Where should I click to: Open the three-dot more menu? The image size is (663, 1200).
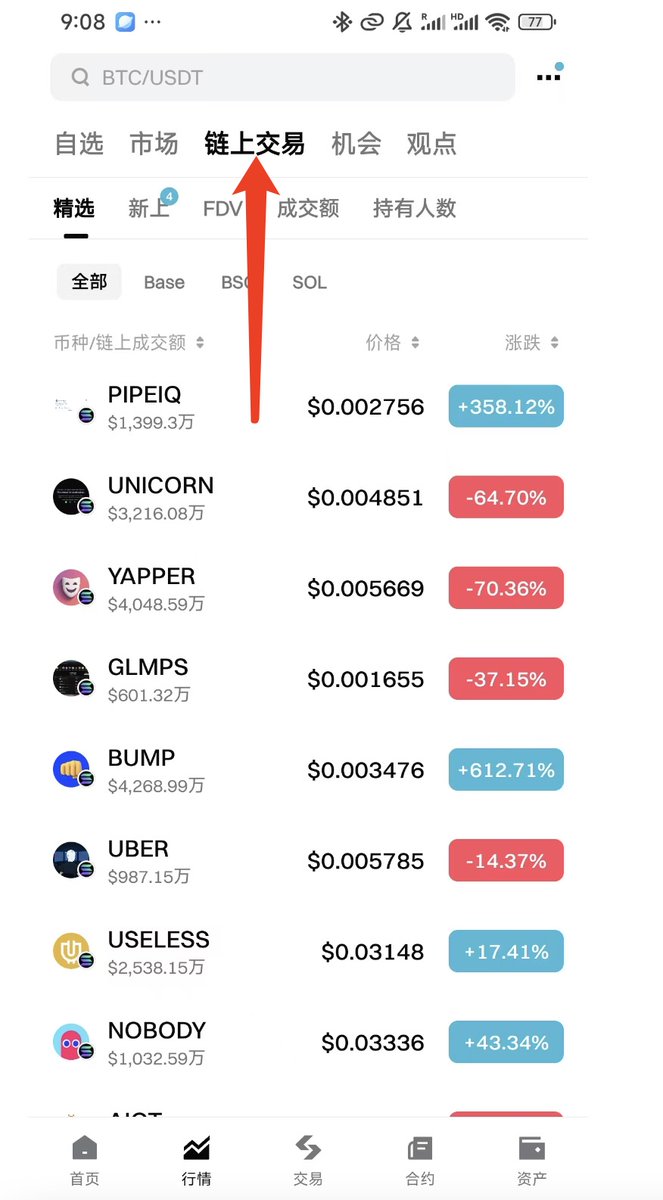tap(549, 76)
